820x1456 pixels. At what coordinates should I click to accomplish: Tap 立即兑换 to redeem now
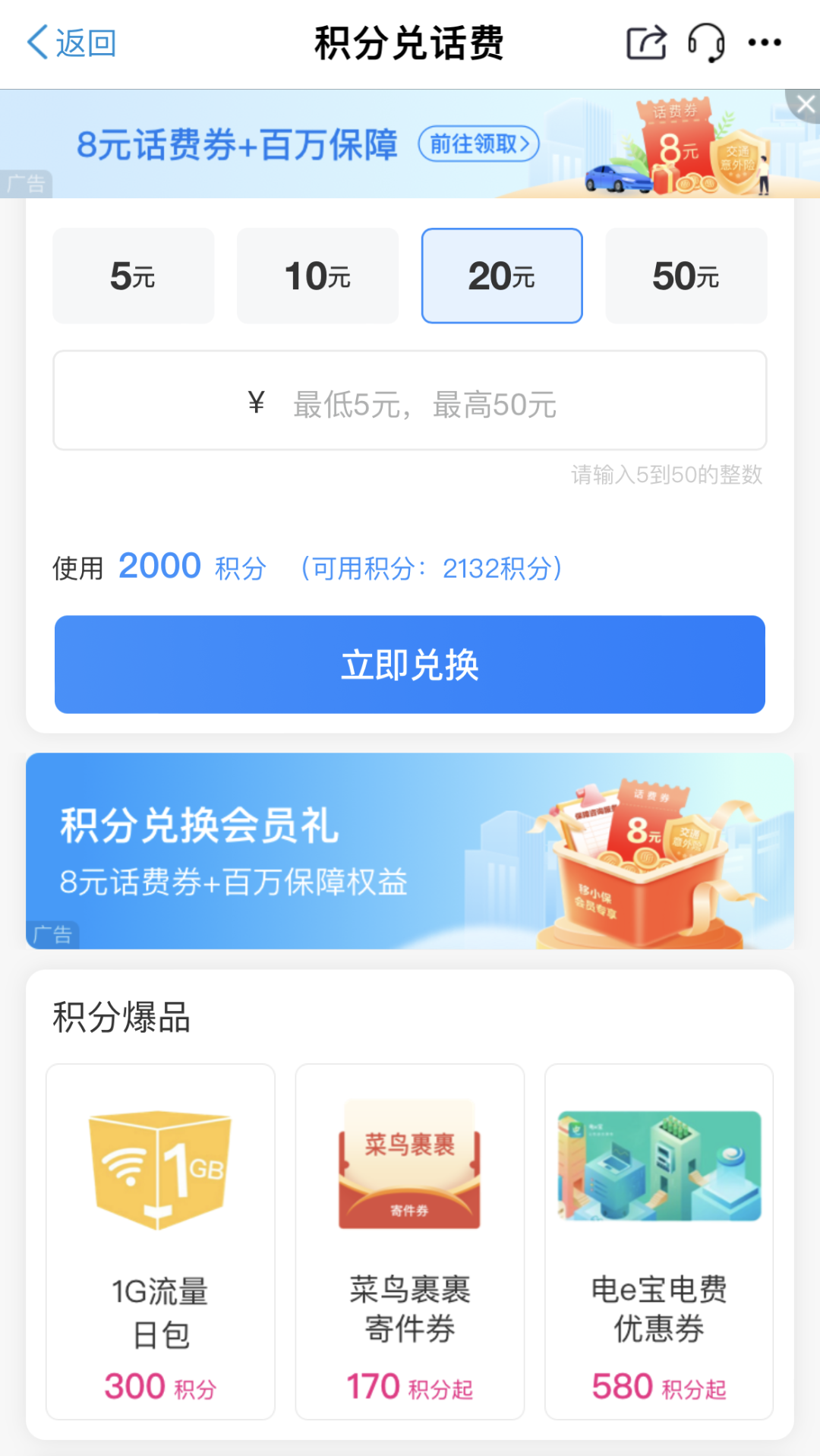pyautogui.click(x=410, y=665)
